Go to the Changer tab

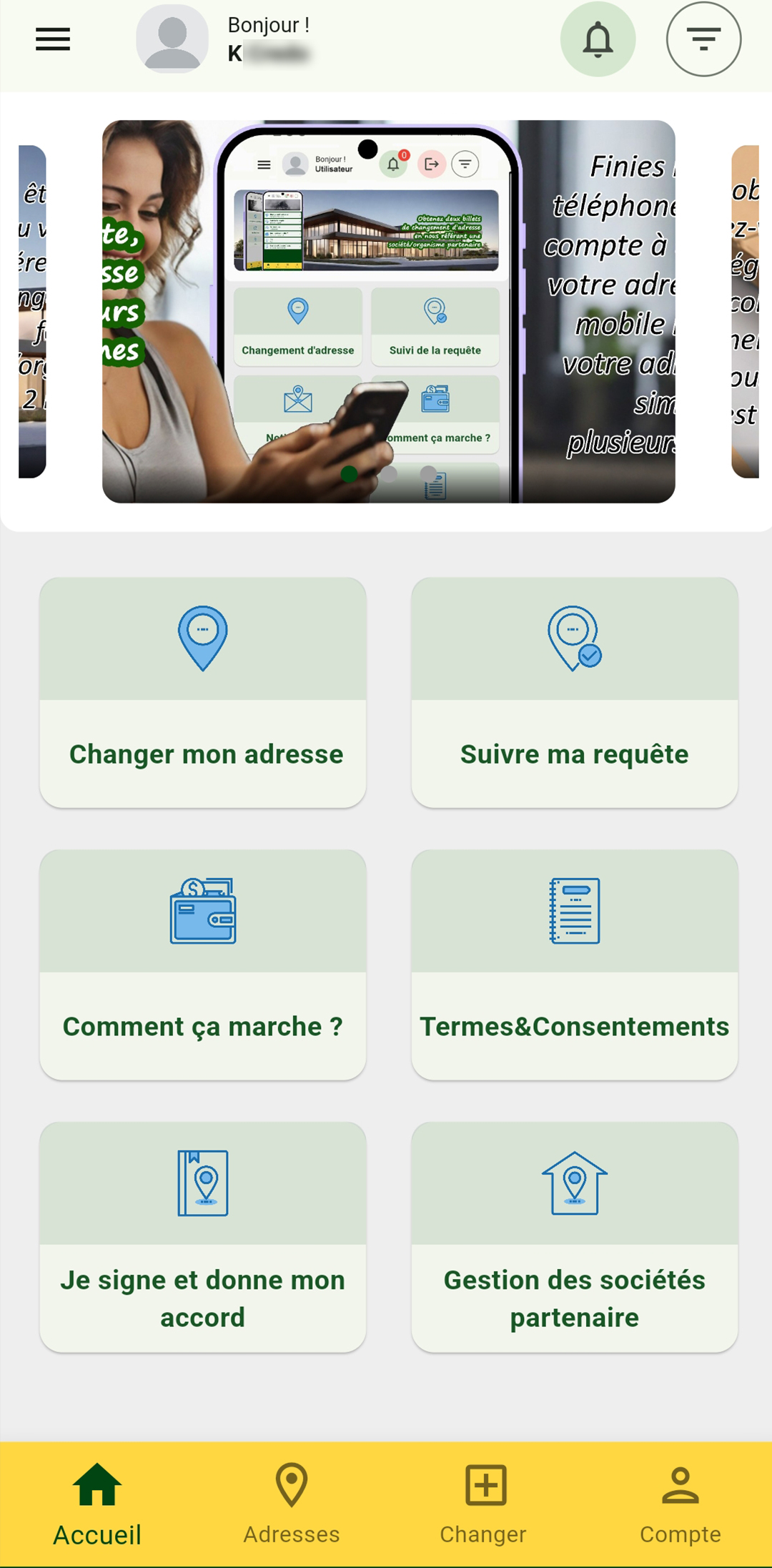coord(485,1504)
